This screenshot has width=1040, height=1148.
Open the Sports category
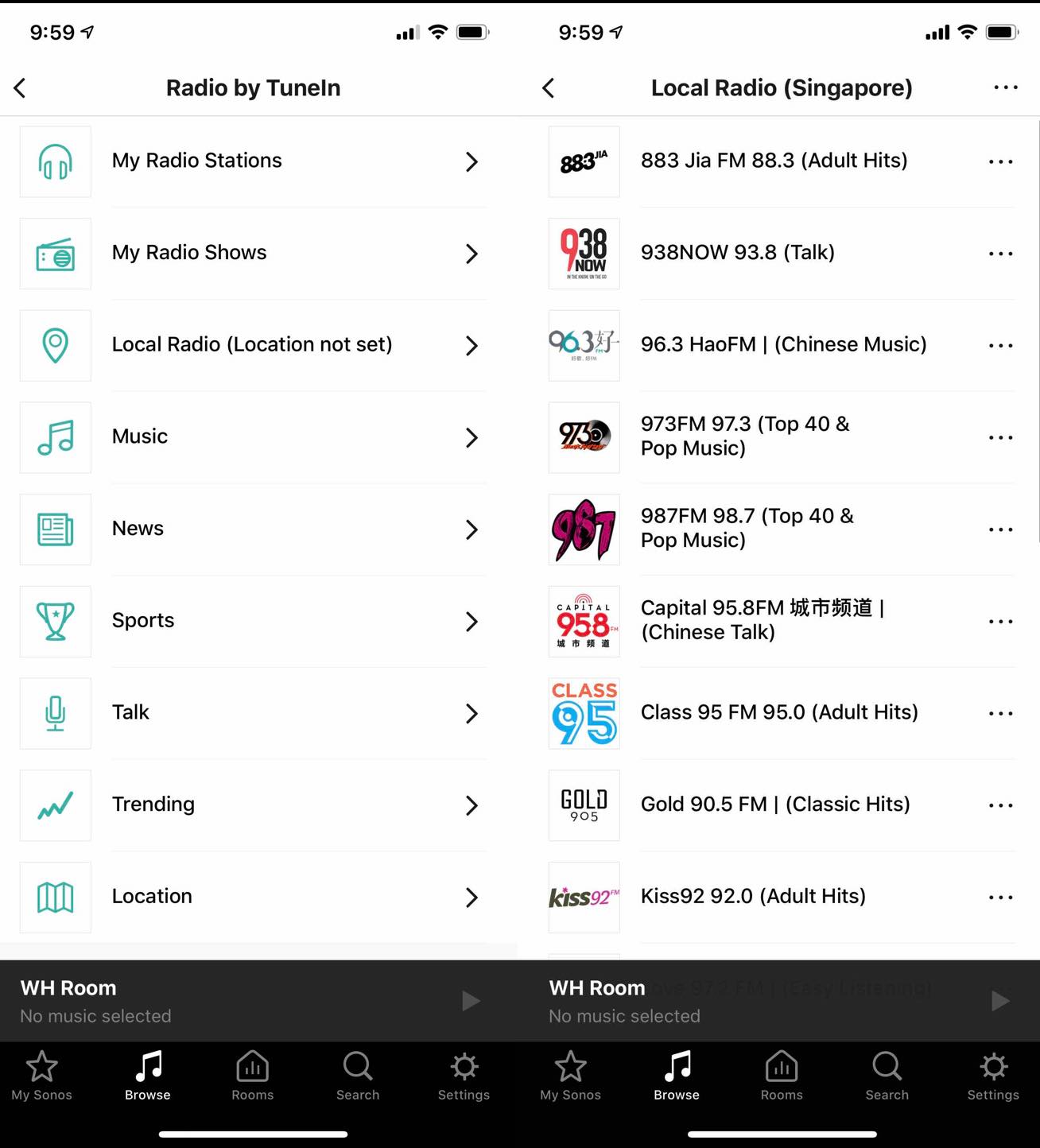point(253,621)
